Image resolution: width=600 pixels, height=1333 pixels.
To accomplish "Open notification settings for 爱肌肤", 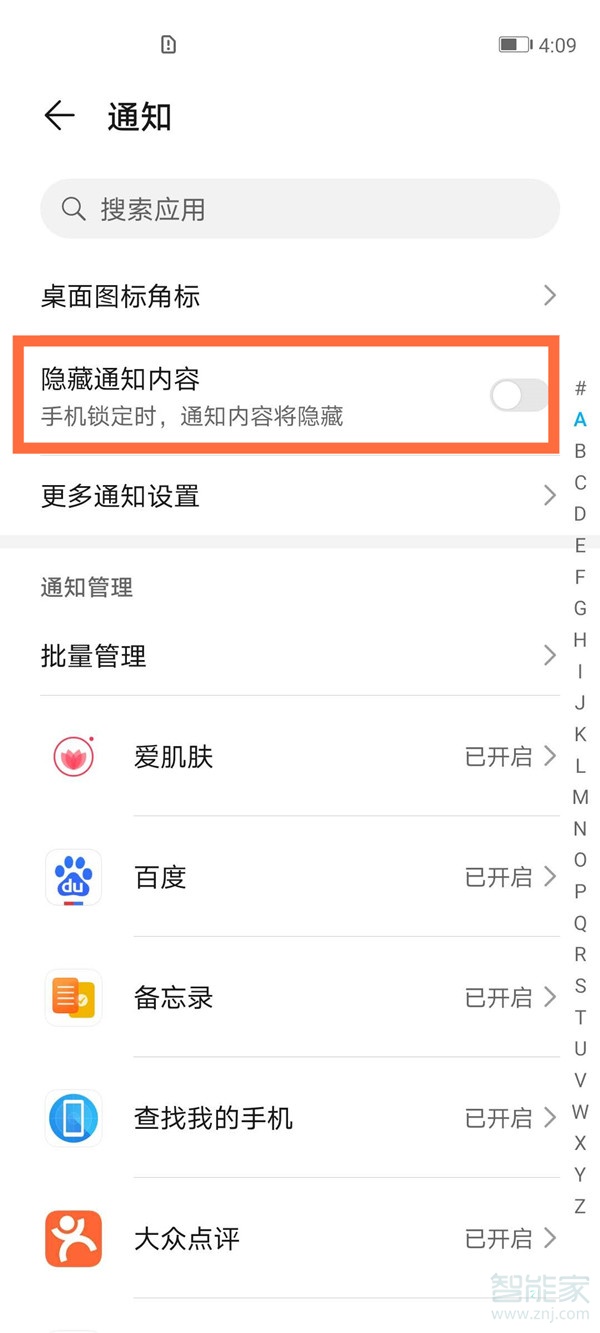I will (300, 757).
